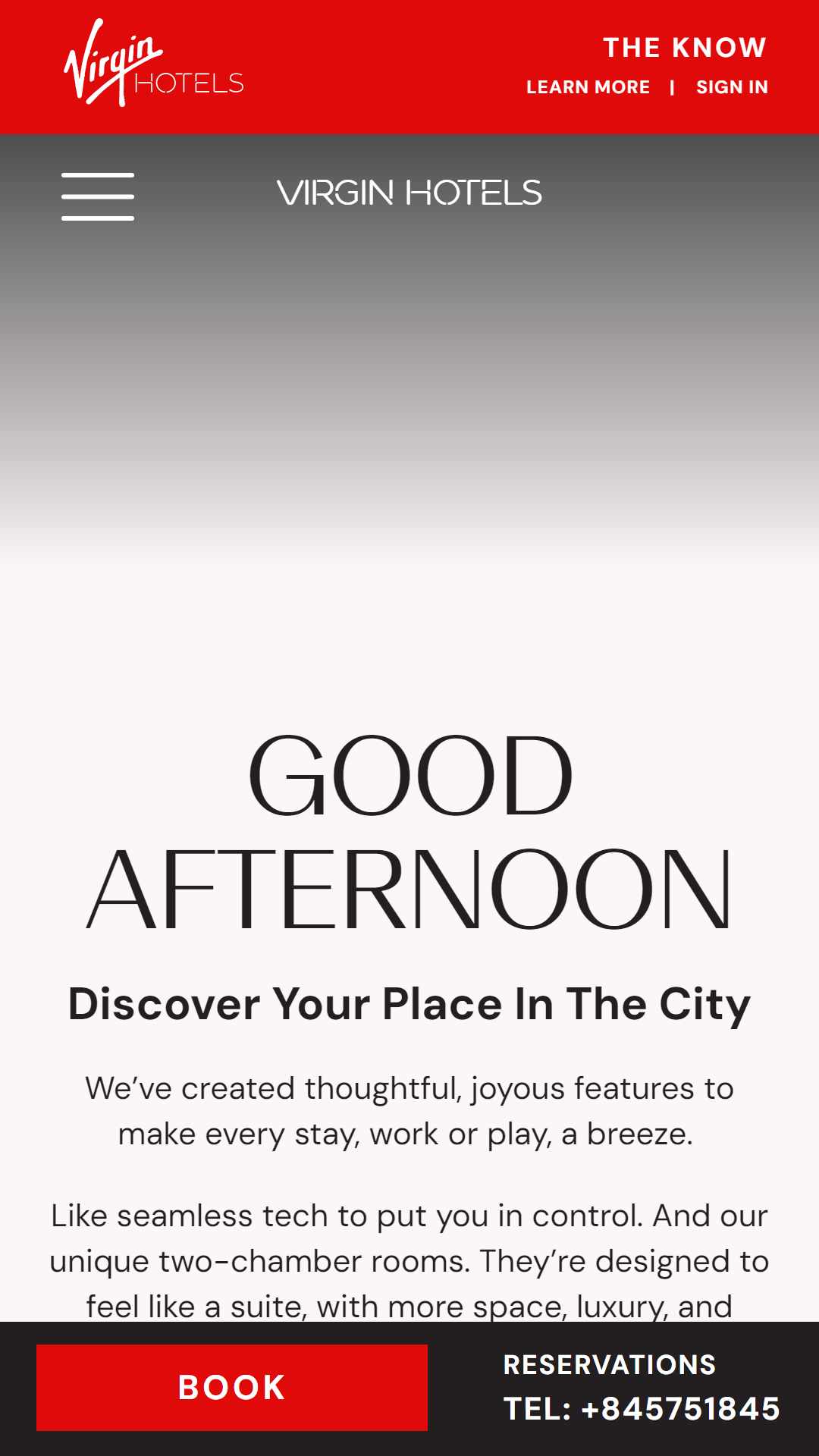Tap the red Book button

pyautogui.click(x=232, y=1388)
